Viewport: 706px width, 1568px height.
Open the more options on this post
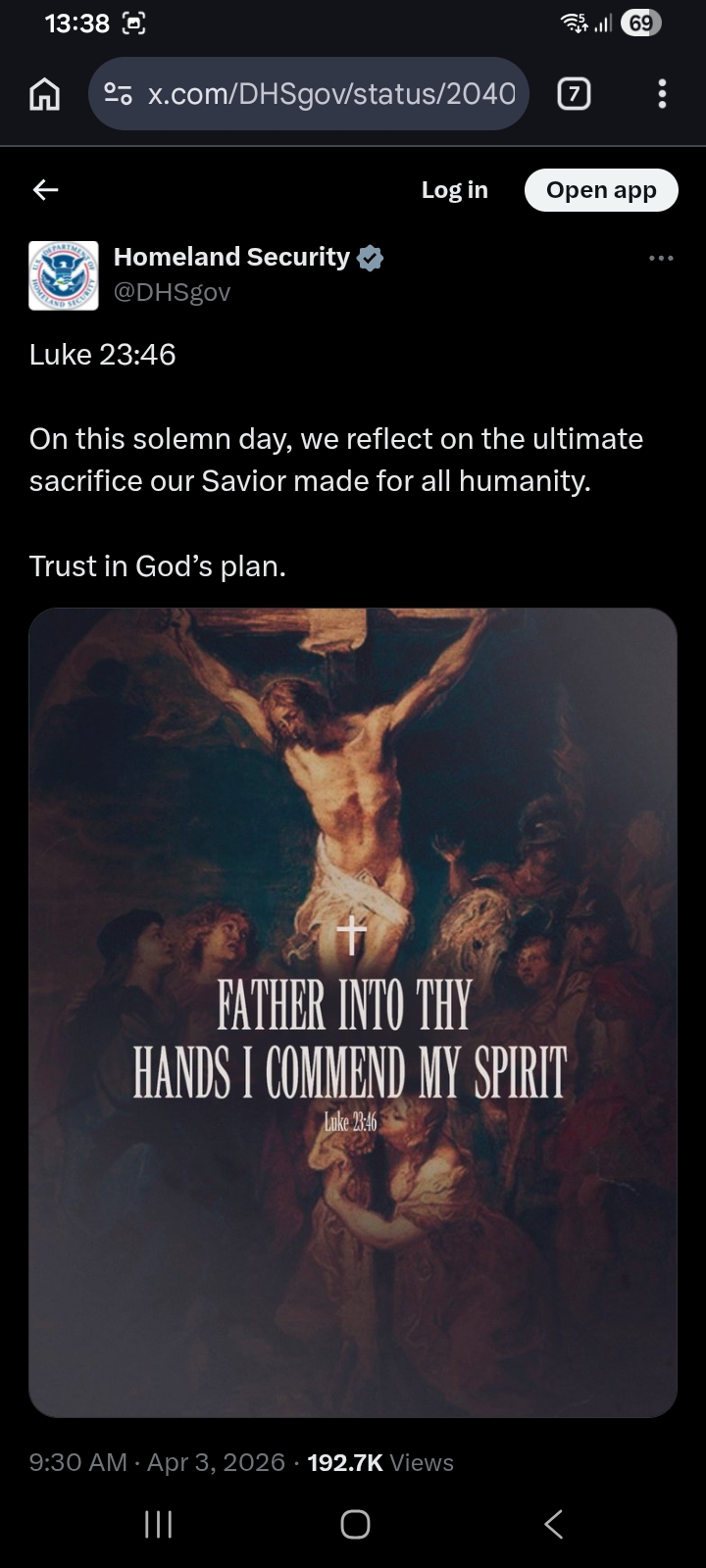[661, 259]
